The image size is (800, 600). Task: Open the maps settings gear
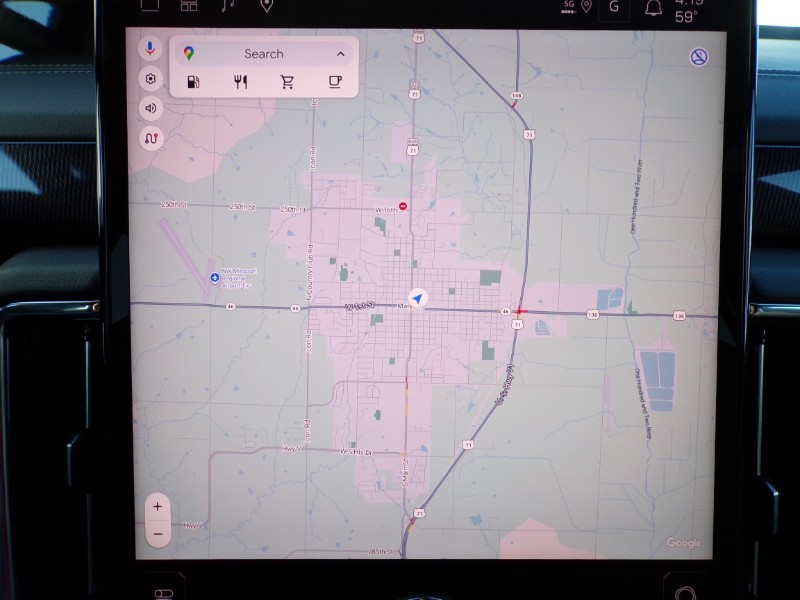tap(151, 78)
